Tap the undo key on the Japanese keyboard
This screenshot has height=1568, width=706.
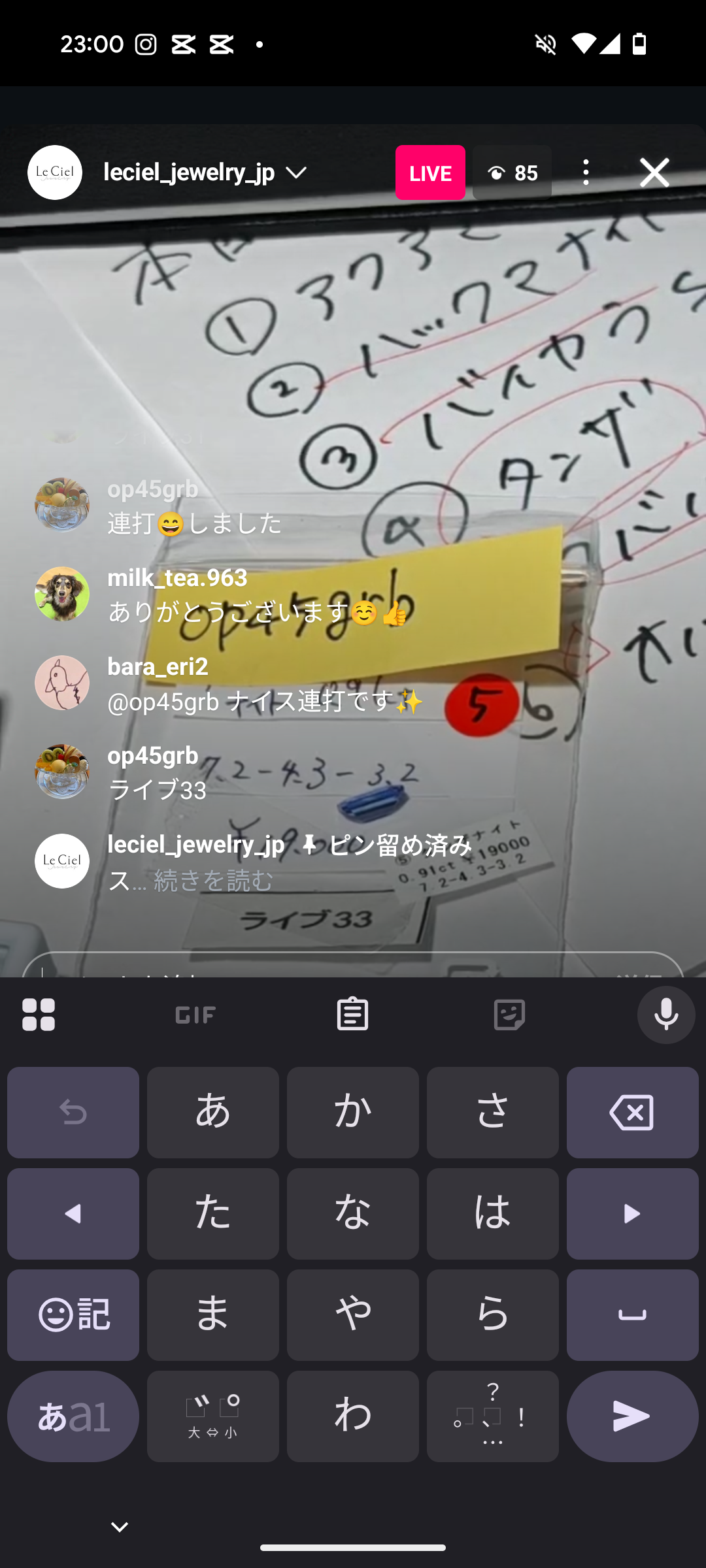[73, 1111]
